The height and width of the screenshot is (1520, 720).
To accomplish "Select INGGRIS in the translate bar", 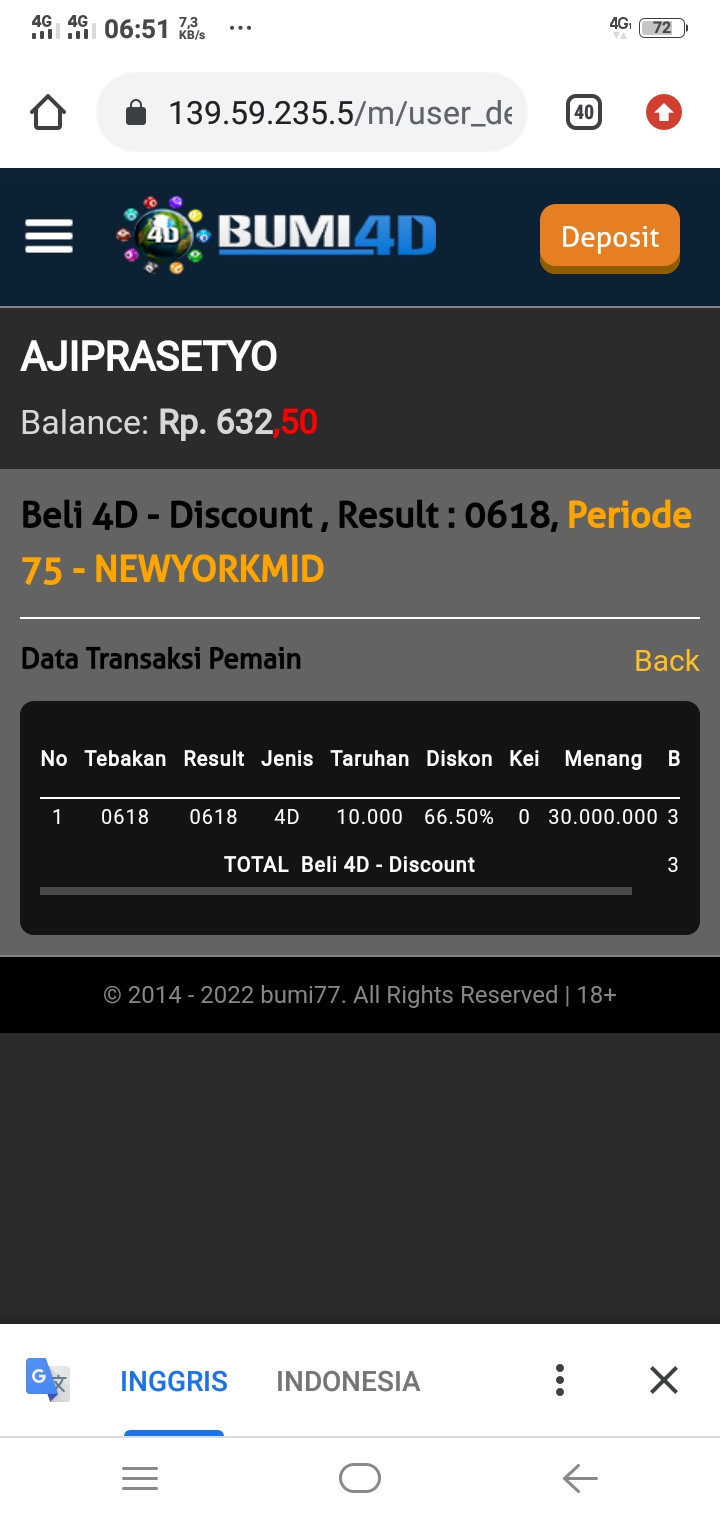I will coord(174,1381).
